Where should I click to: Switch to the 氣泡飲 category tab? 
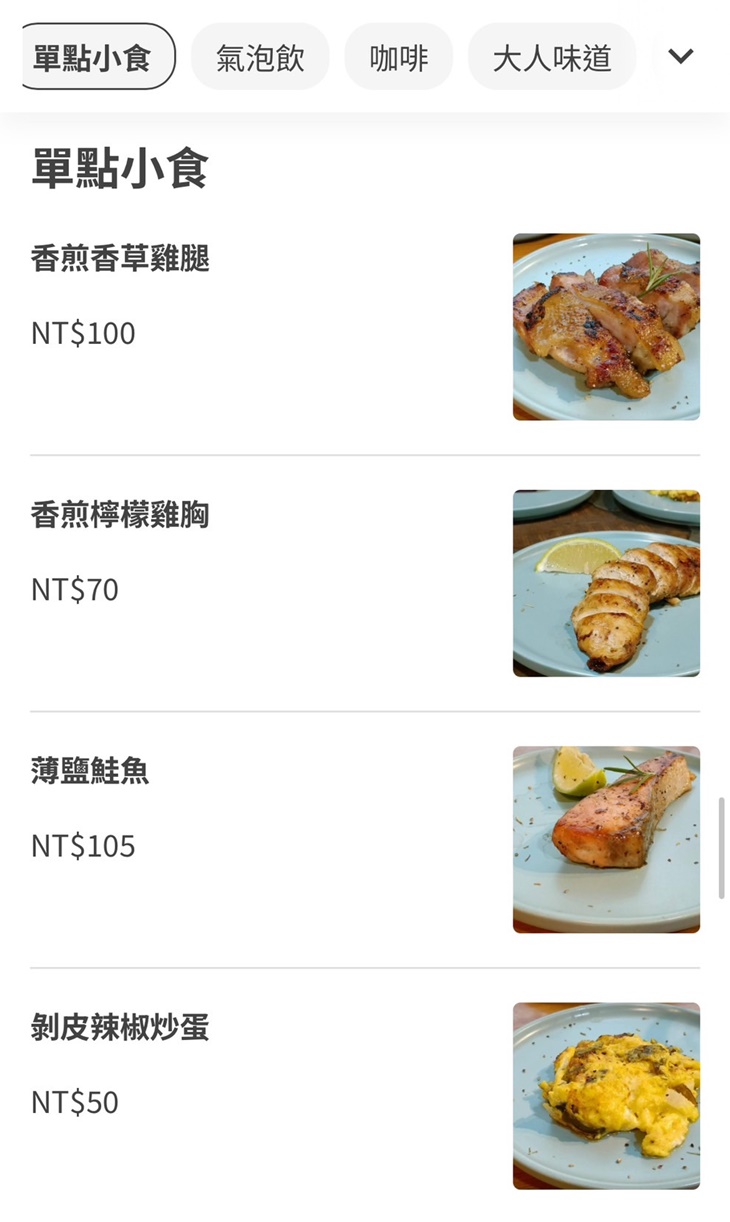point(260,57)
